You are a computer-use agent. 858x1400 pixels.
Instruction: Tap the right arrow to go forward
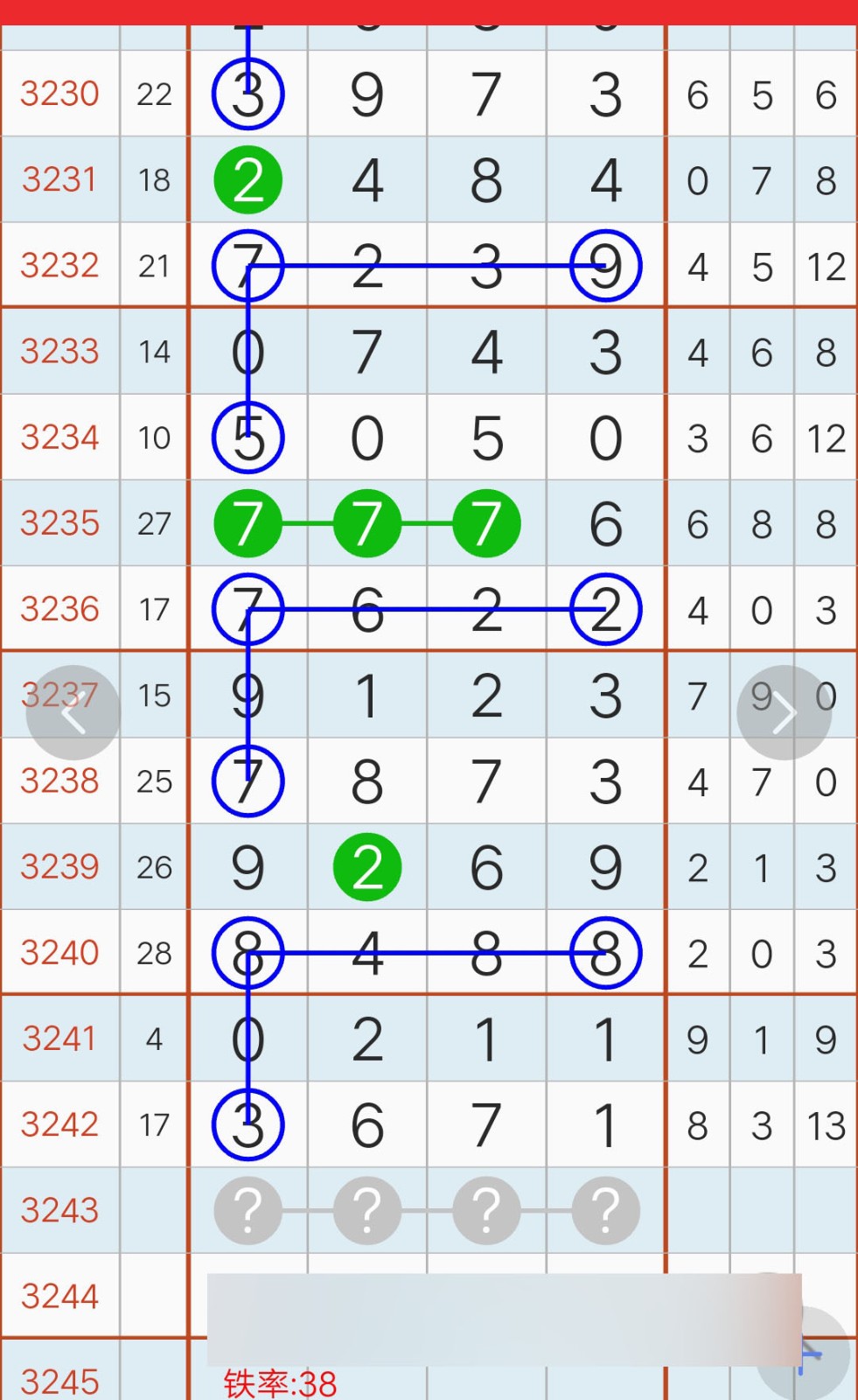[x=784, y=713]
